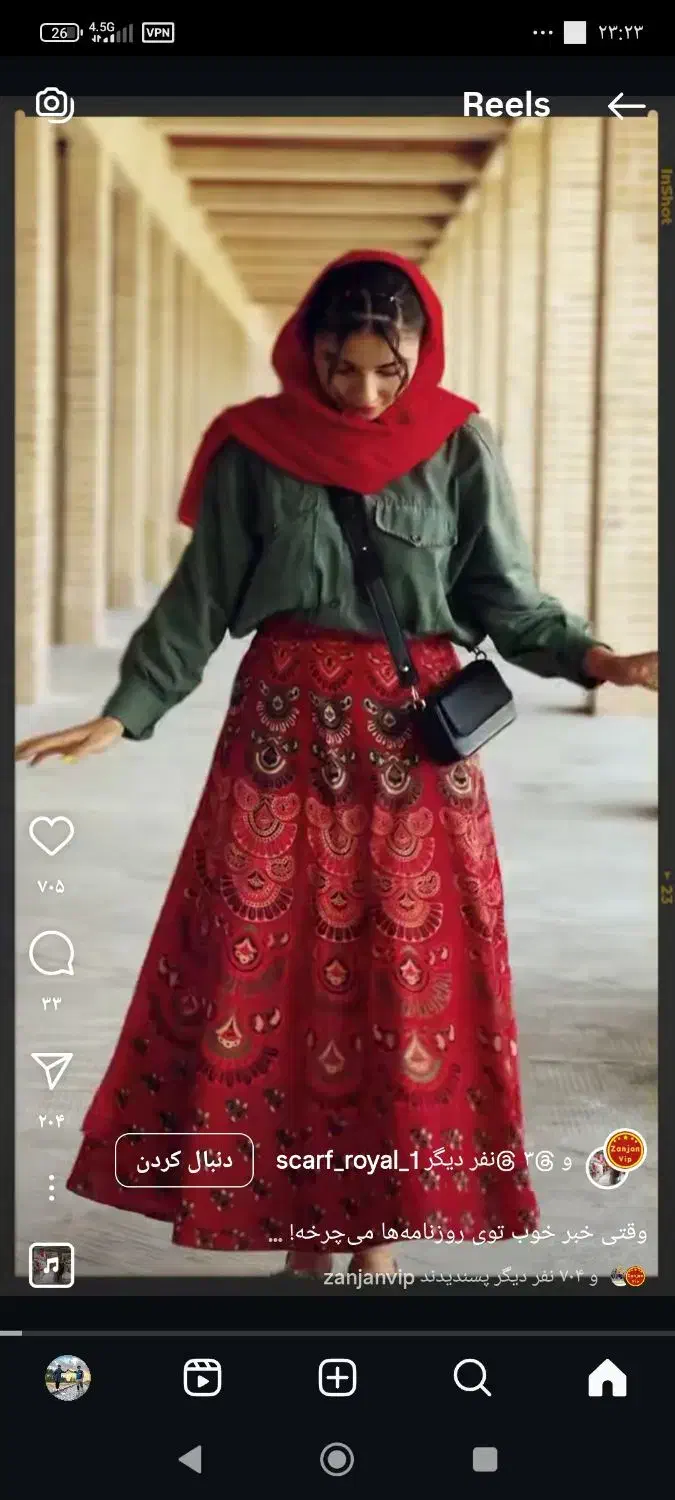
Task: Tap the system back triangle
Action: point(190,1459)
